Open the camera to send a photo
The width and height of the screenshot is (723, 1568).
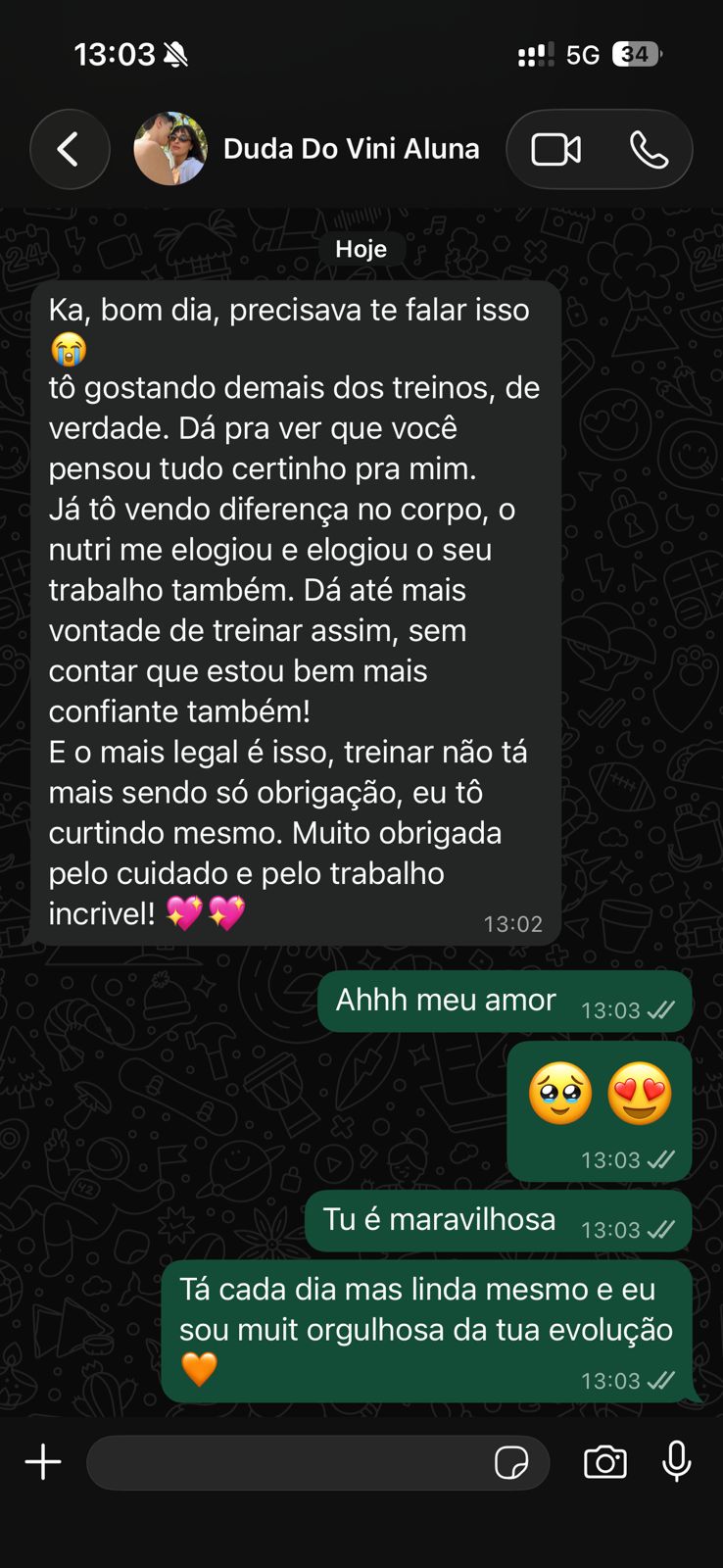[x=605, y=1462]
